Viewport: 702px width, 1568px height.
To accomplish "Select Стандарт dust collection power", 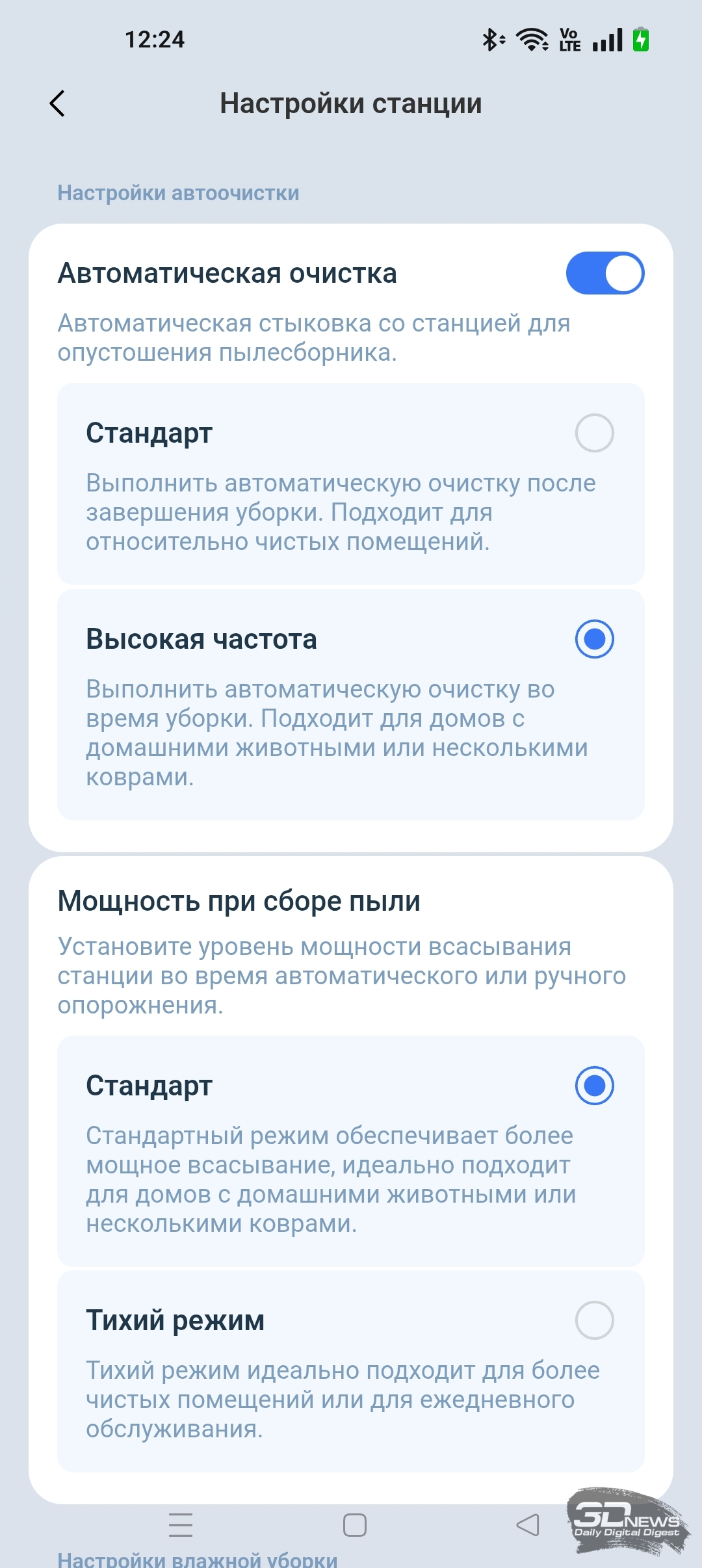I will pyautogui.click(x=594, y=1086).
